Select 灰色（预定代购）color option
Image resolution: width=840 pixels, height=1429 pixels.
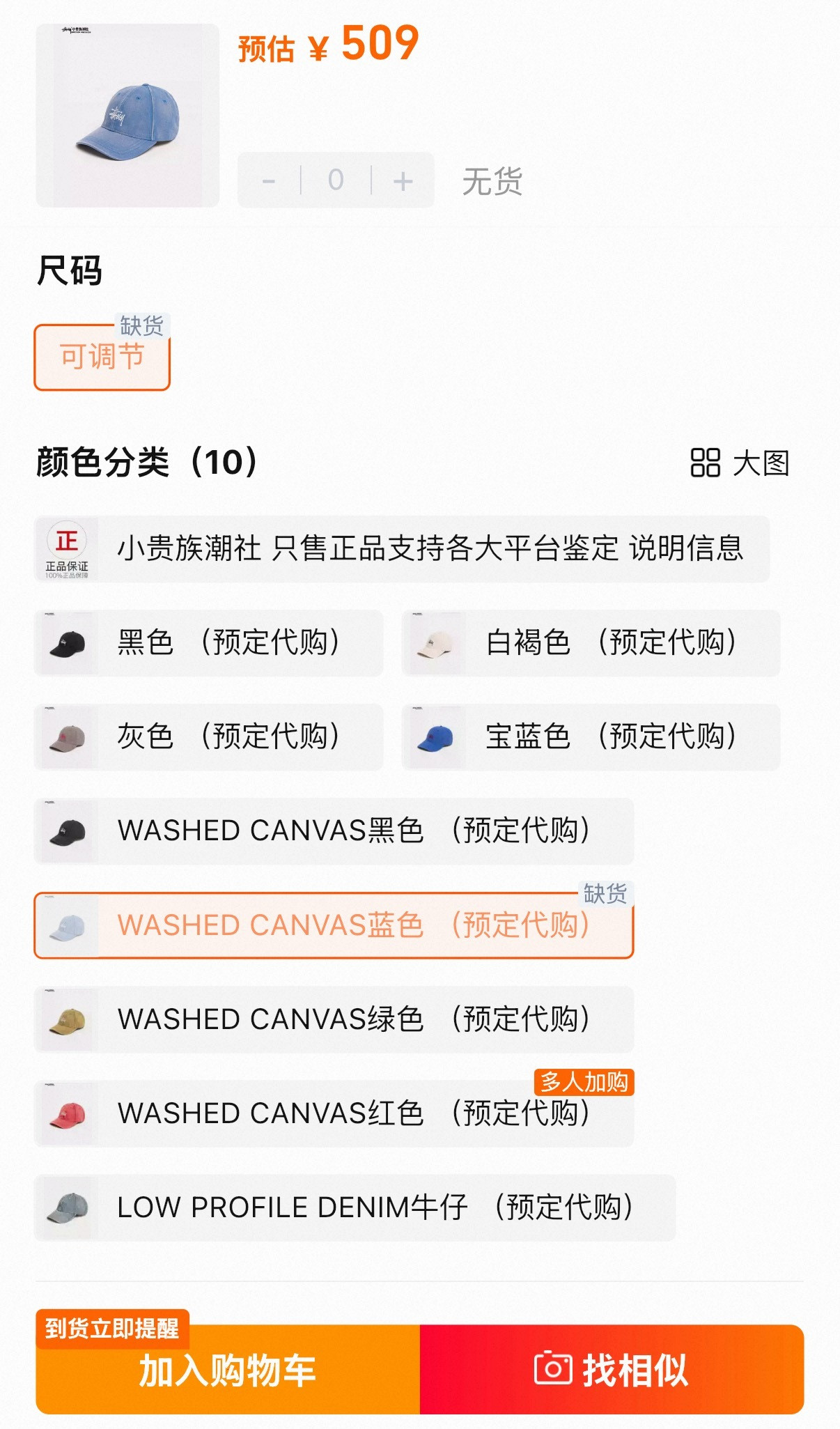(209, 736)
